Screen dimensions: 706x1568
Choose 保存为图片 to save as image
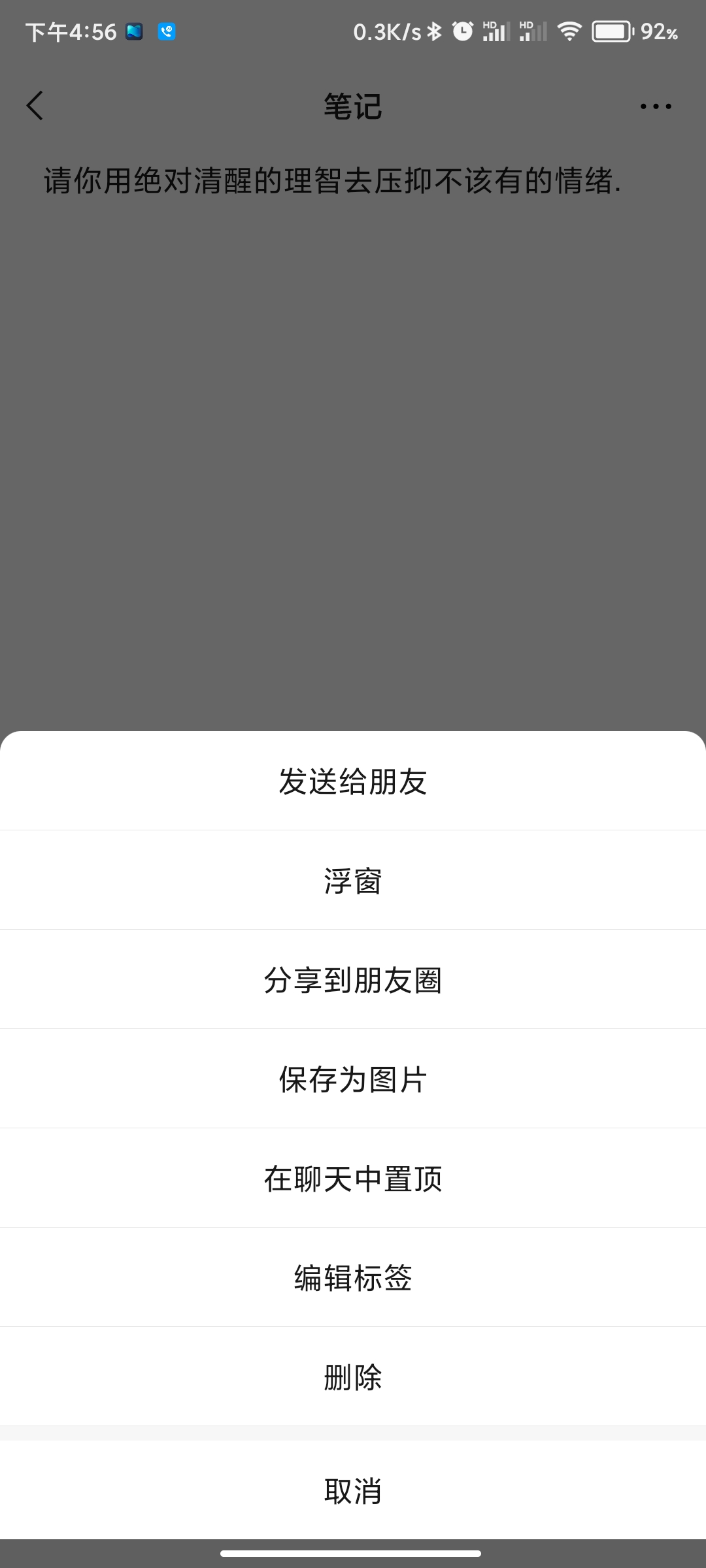pos(353,1079)
